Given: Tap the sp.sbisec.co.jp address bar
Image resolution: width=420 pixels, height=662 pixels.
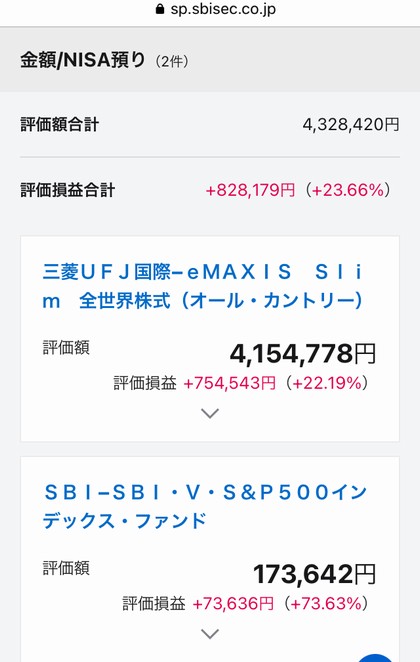Looking at the screenshot, I should click(215, 9).
